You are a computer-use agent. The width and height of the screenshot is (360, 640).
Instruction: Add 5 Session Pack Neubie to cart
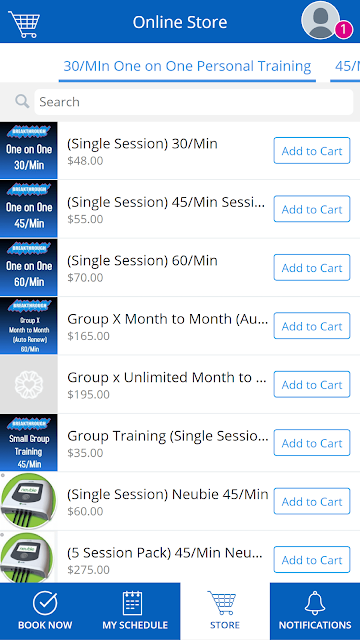pyautogui.click(x=312, y=560)
